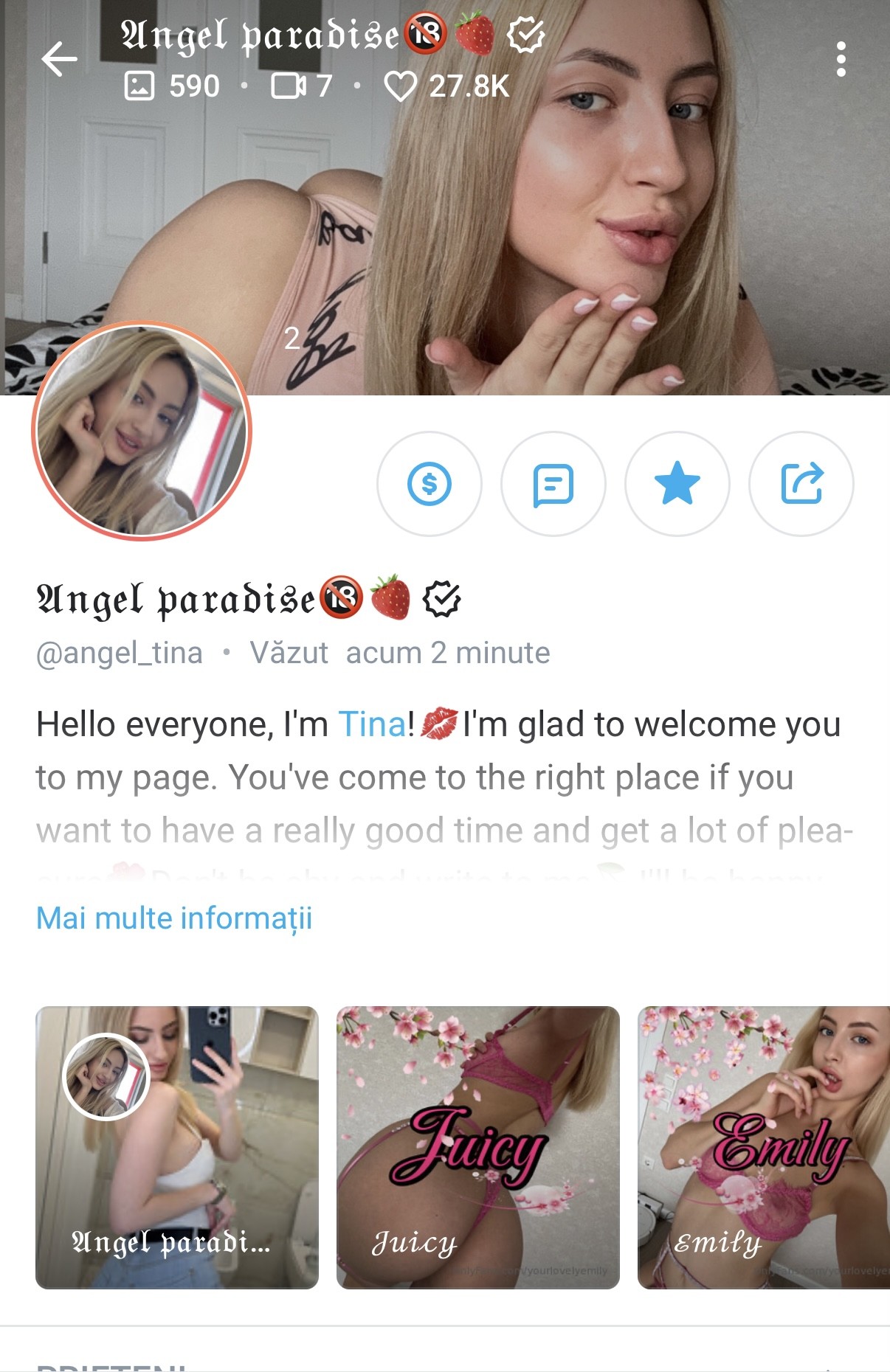Message this creator
Viewport: 890px width, 1372px height.
pos(553,484)
